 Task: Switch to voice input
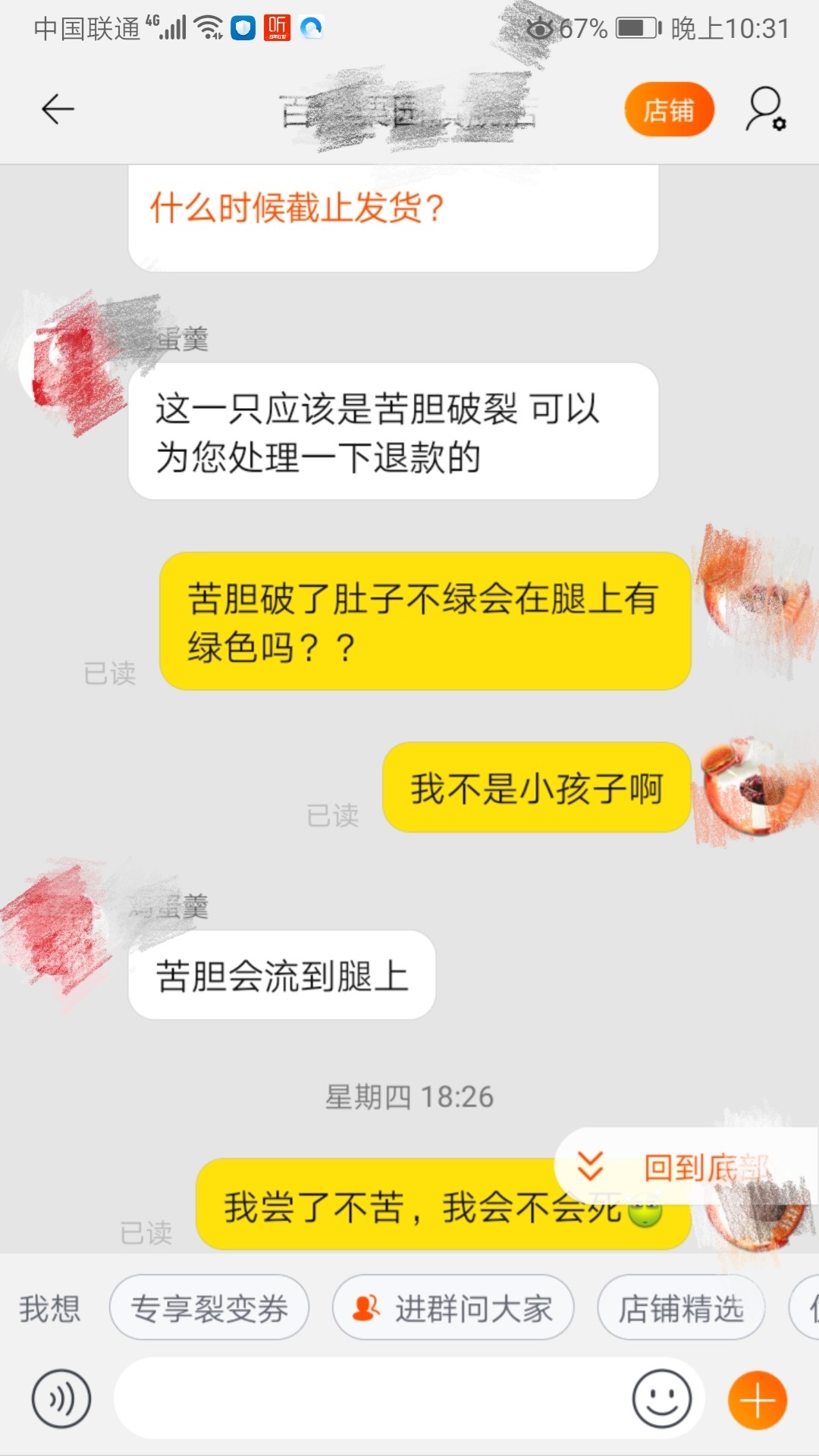pyautogui.click(x=61, y=1398)
